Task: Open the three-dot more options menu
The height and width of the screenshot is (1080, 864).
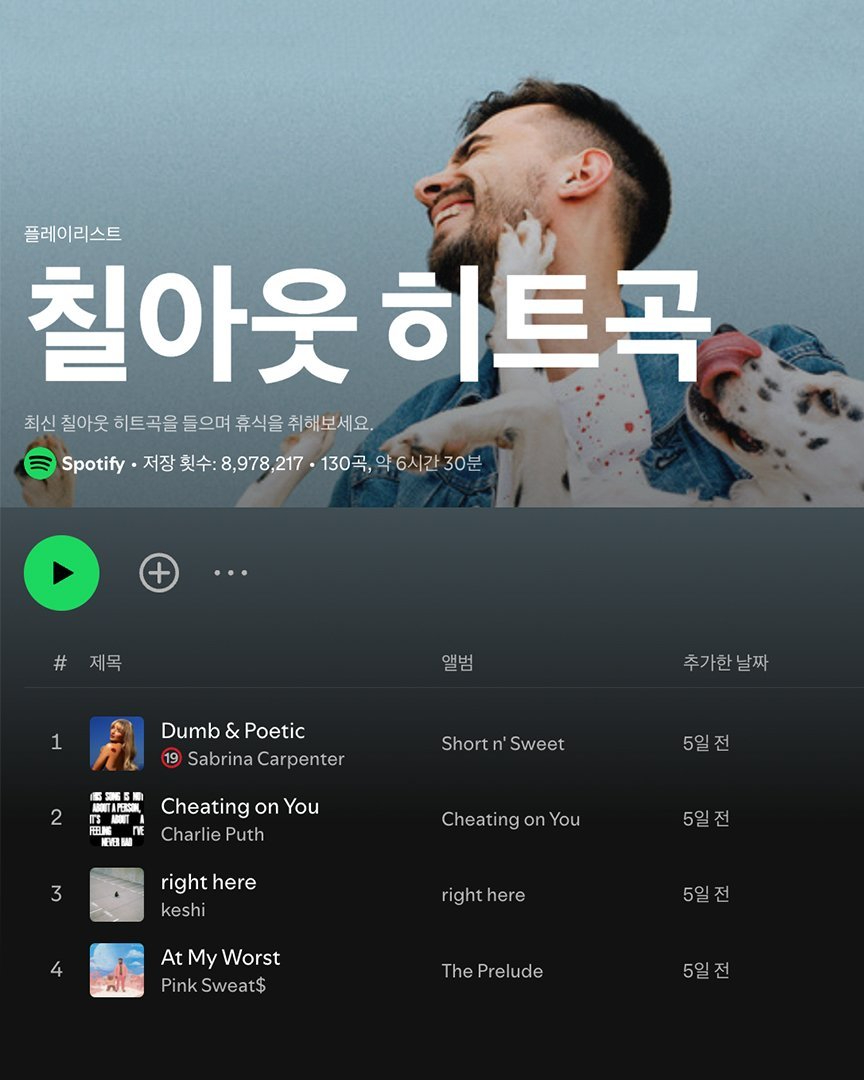Action: 230,573
